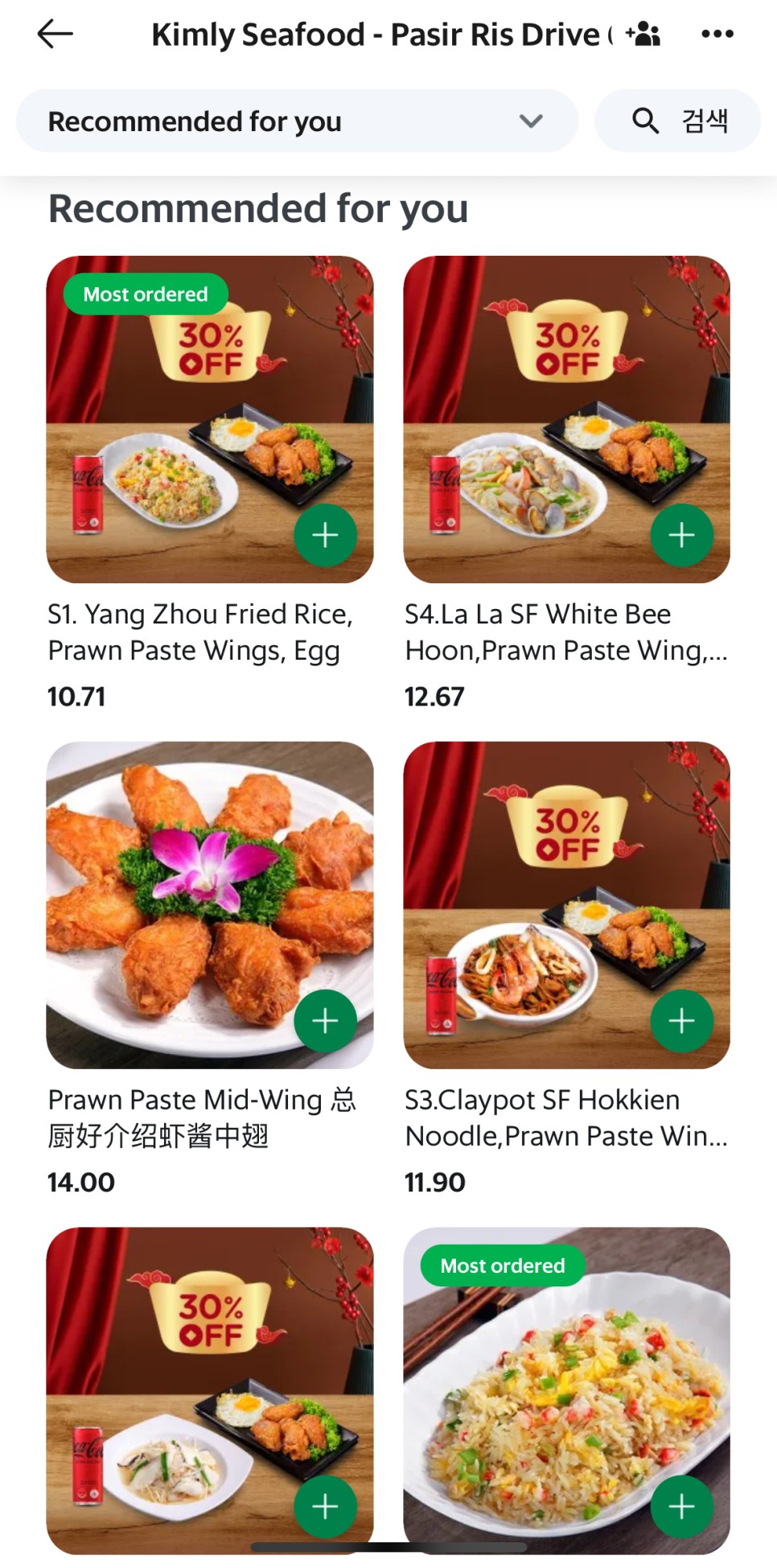This screenshot has height=1568, width=777.
Task: Add S4 La La SF White Bee Hoon
Action: pos(681,535)
